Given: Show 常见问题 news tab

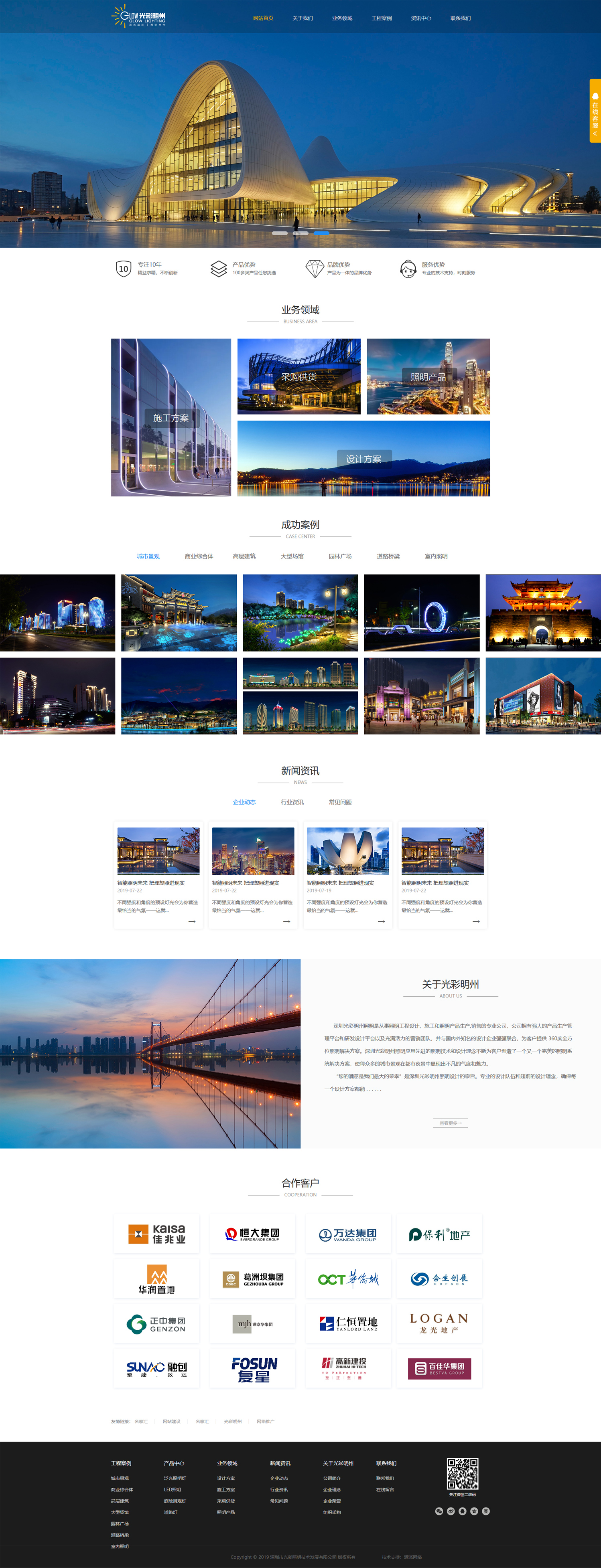Looking at the screenshot, I should tap(340, 802).
